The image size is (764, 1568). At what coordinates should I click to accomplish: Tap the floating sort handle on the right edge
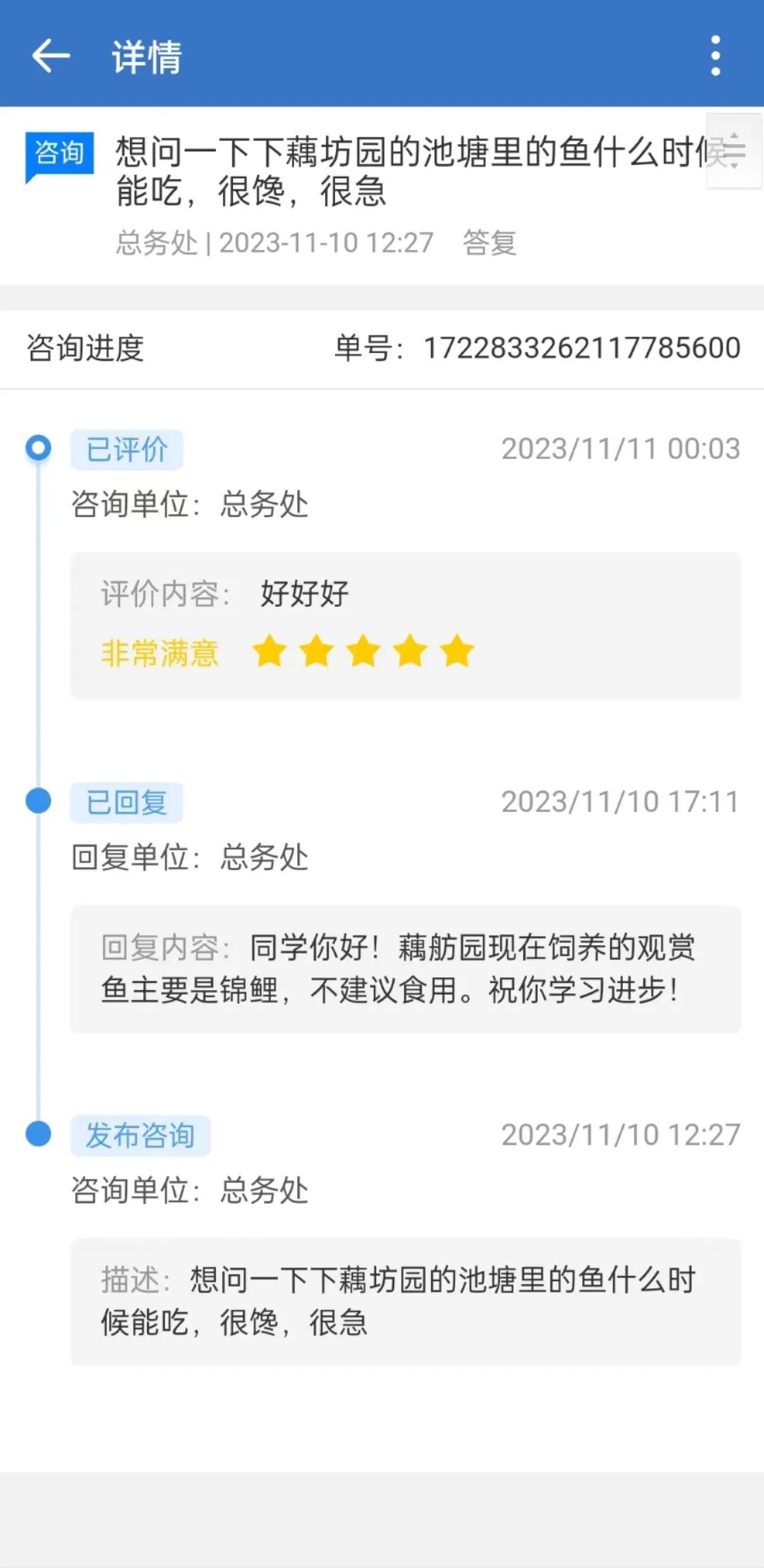point(733,151)
